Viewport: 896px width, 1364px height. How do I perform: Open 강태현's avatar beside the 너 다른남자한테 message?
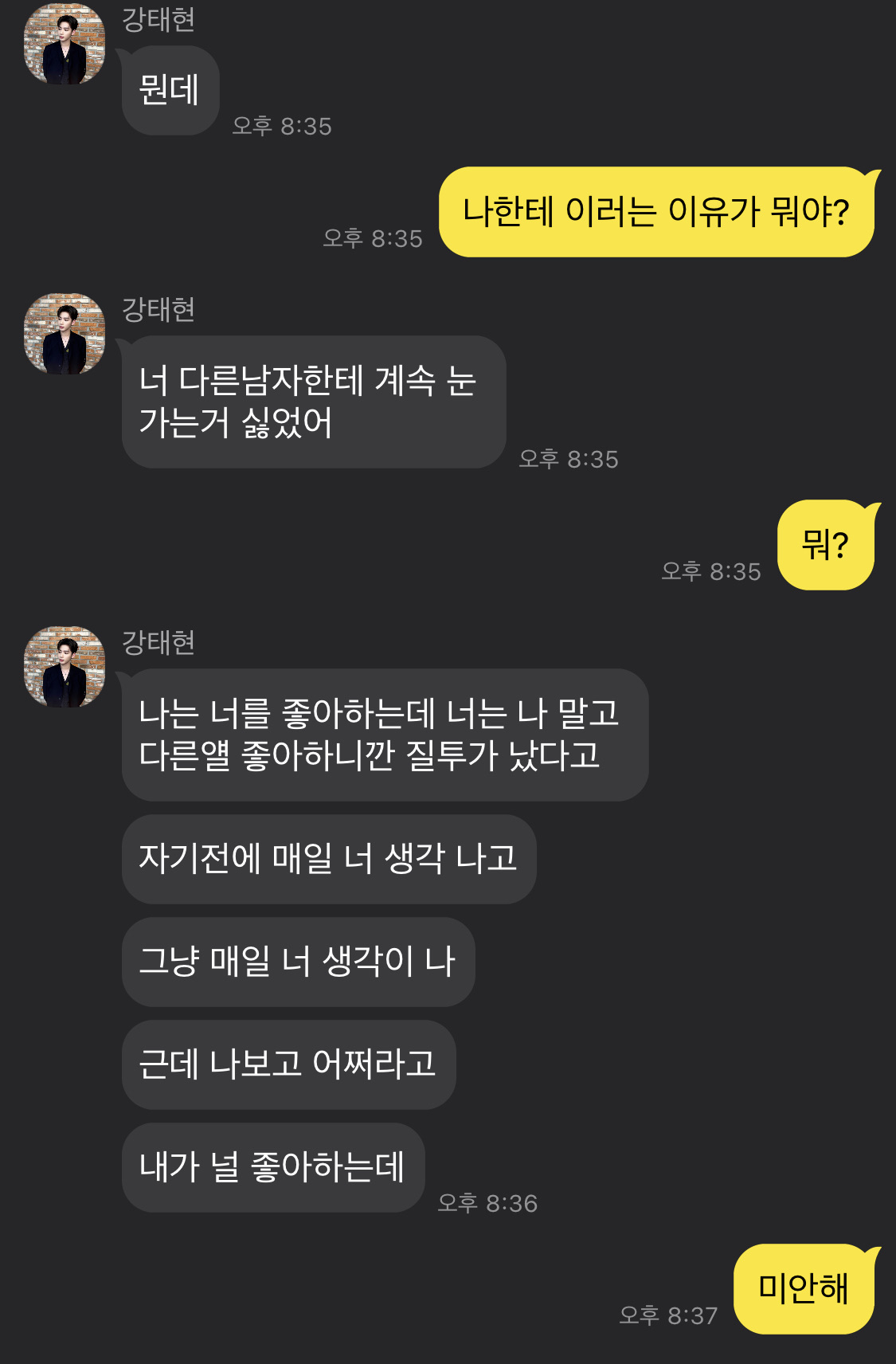click(x=65, y=334)
